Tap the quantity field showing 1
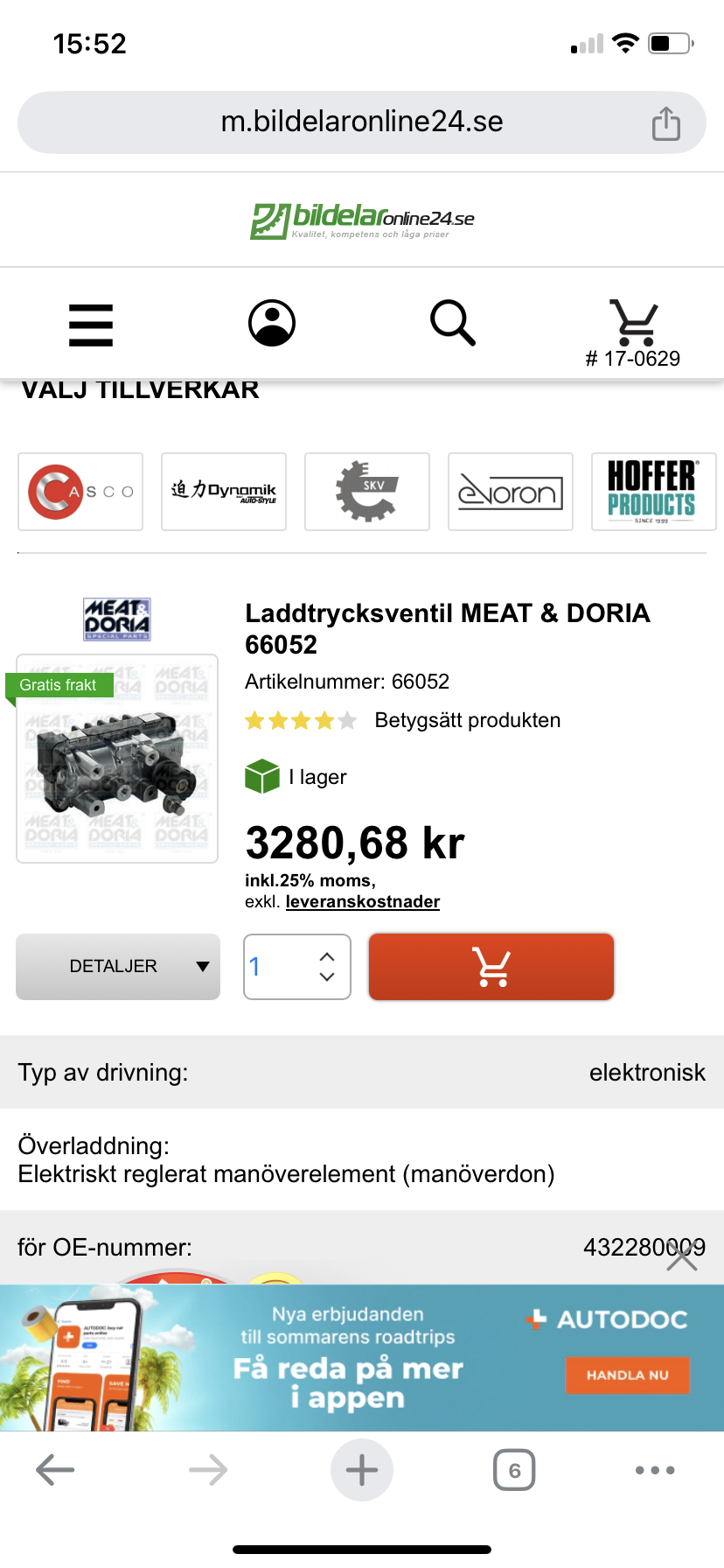 click(280, 967)
